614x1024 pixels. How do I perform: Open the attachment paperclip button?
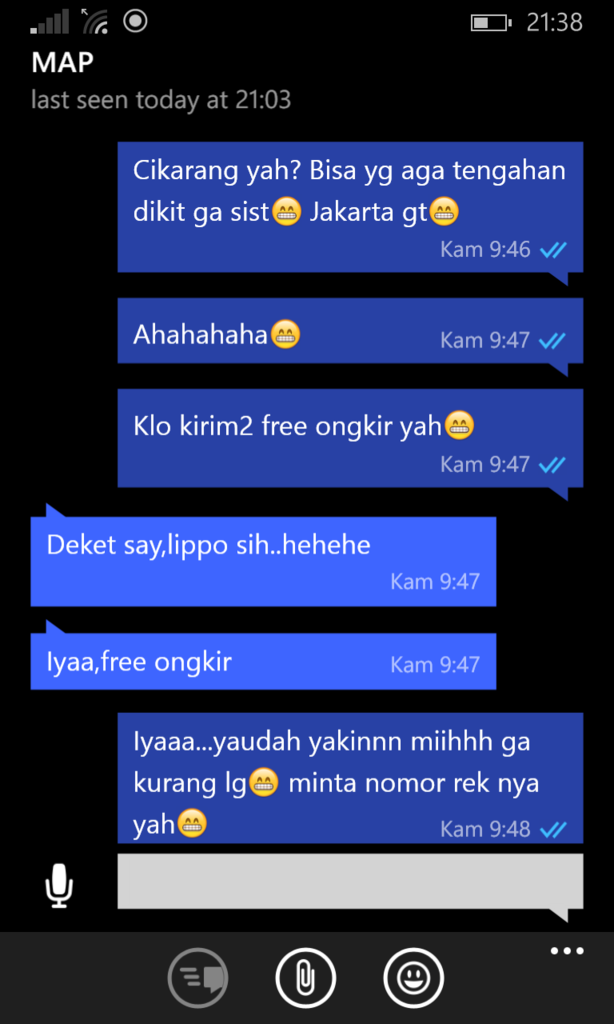coord(305,977)
